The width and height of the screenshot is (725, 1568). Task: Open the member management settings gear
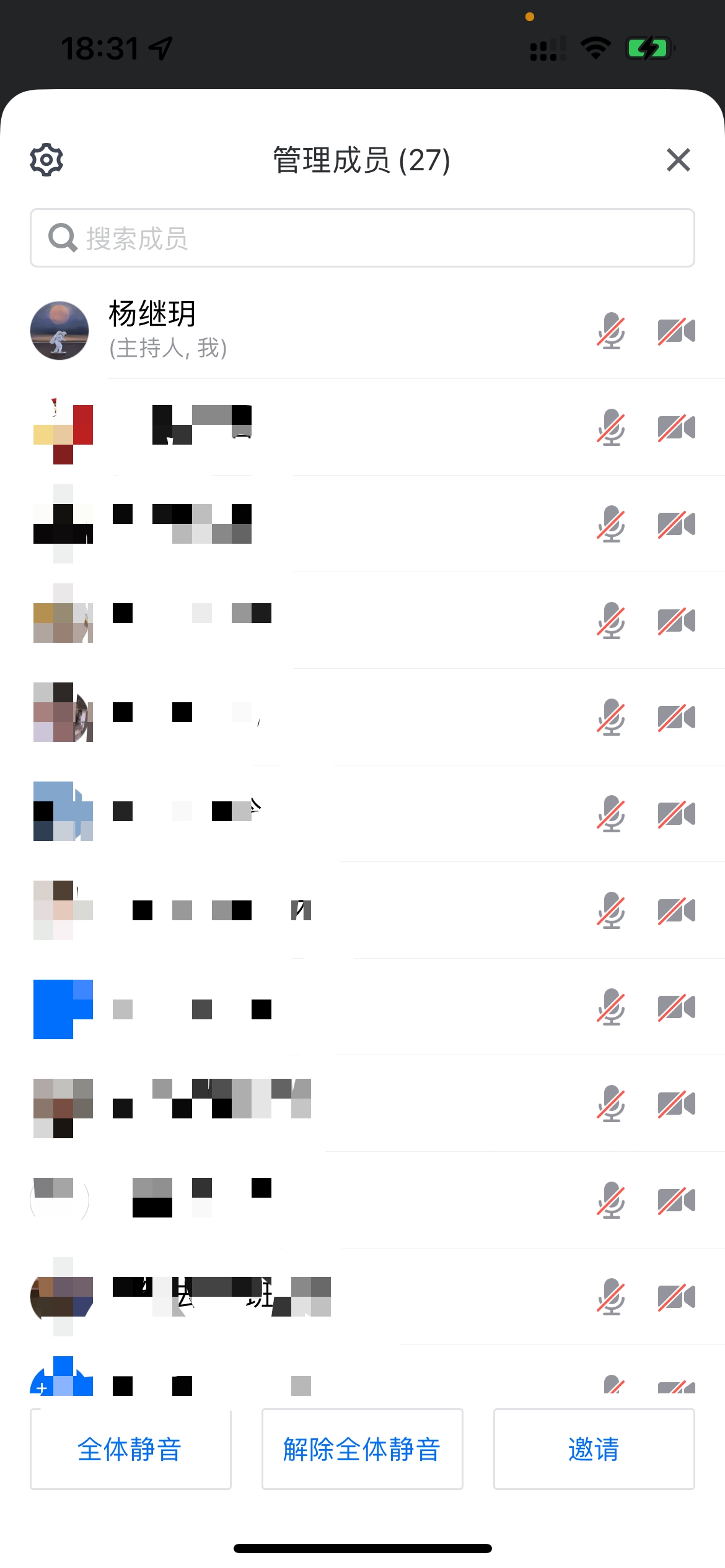click(46, 160)
